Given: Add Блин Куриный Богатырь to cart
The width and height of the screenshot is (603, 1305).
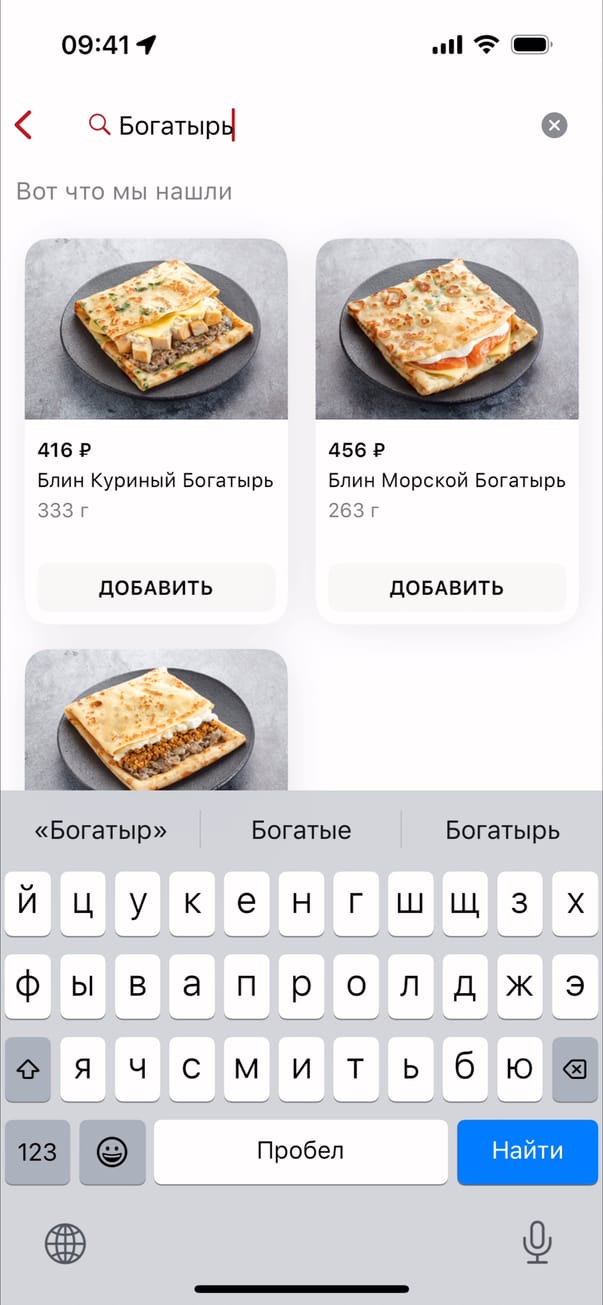Looking at the screenshot, I should pyautogui.click(x=156, y=587).
